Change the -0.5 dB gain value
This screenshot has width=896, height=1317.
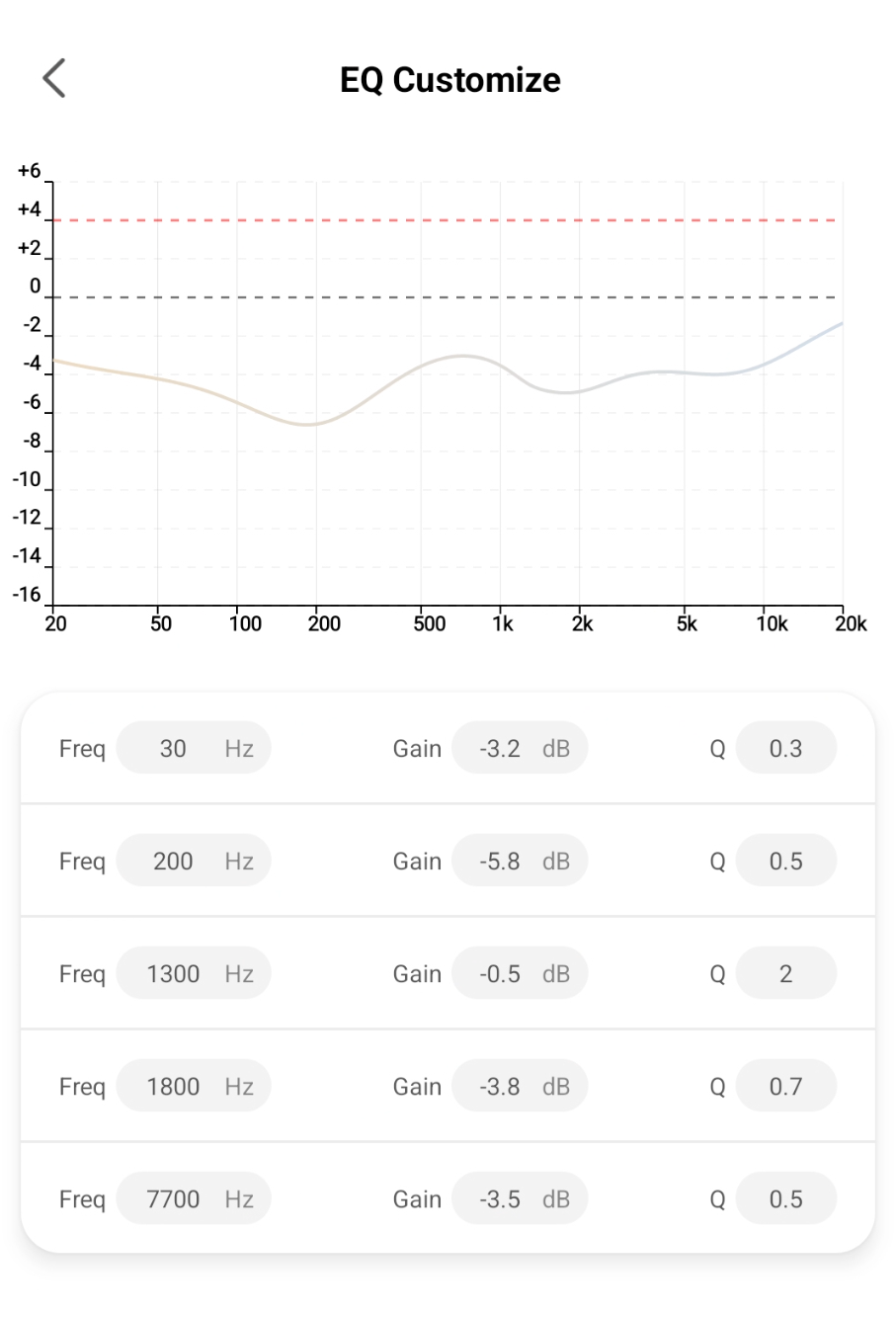(520, 973)
